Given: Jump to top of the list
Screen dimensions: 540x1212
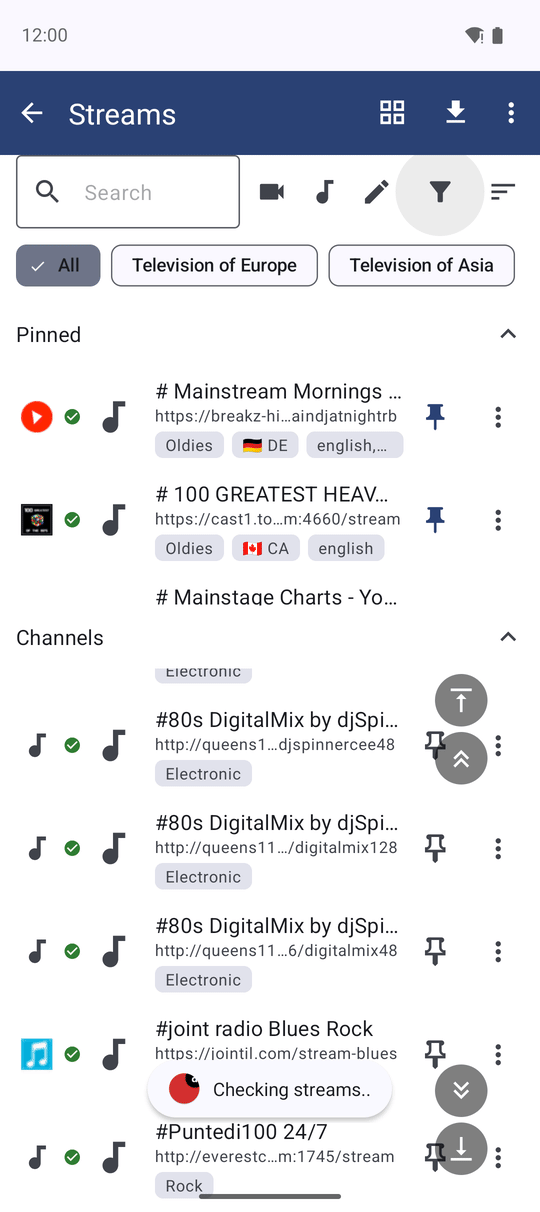Looking at the screenshot, I should [461, 700].
